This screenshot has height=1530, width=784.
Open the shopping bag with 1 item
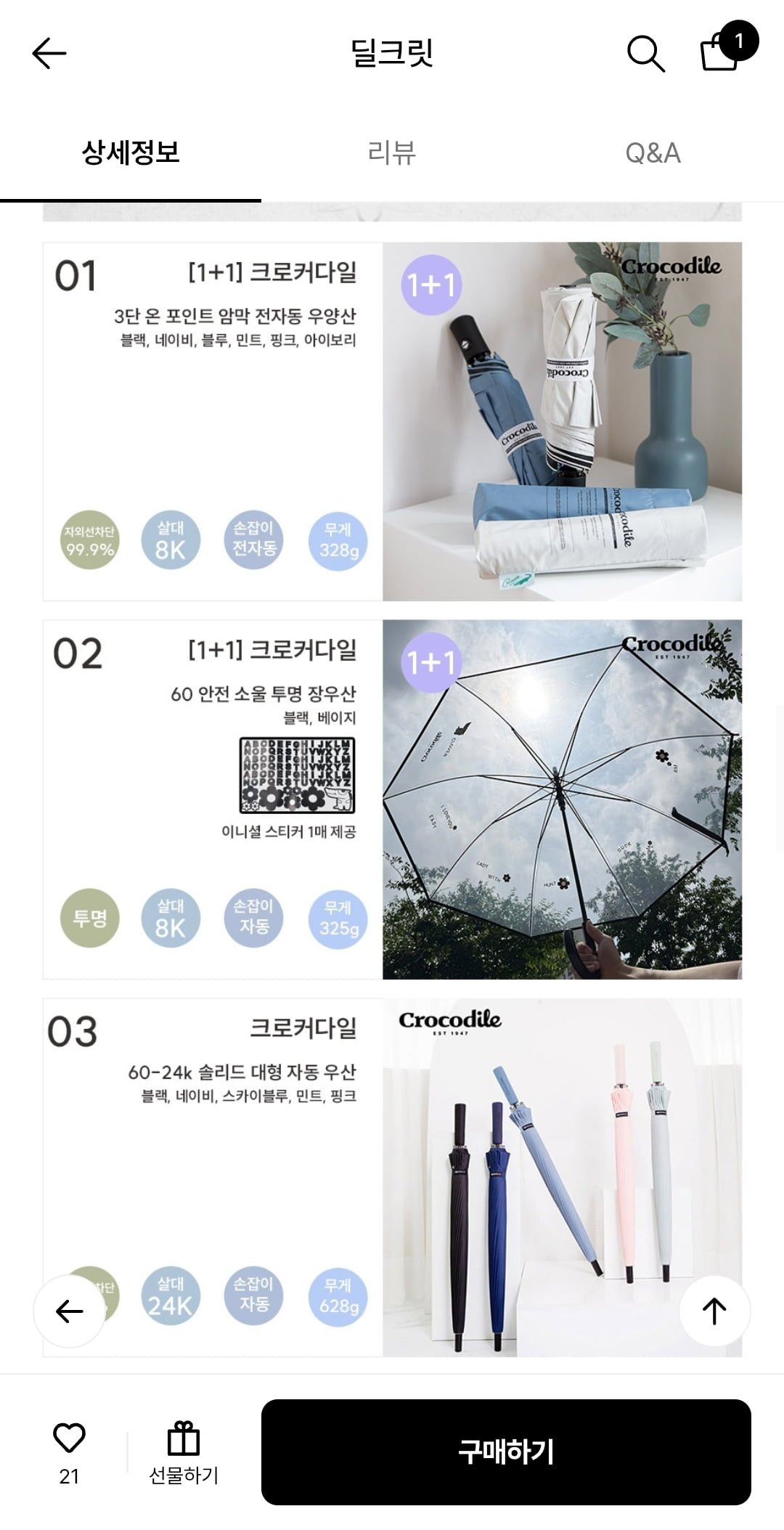(x=720, y=52)
